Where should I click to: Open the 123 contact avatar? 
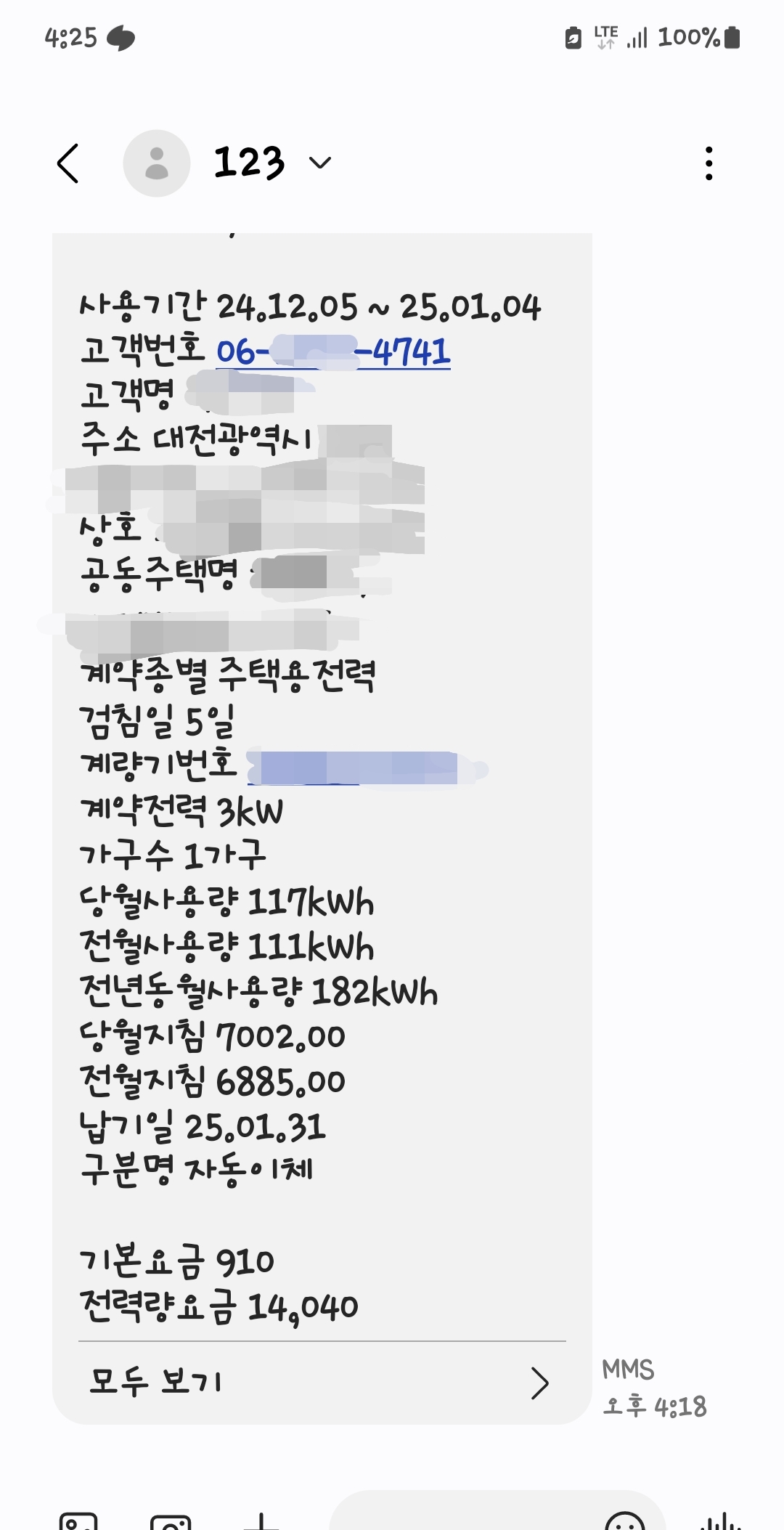click(157, 163)
